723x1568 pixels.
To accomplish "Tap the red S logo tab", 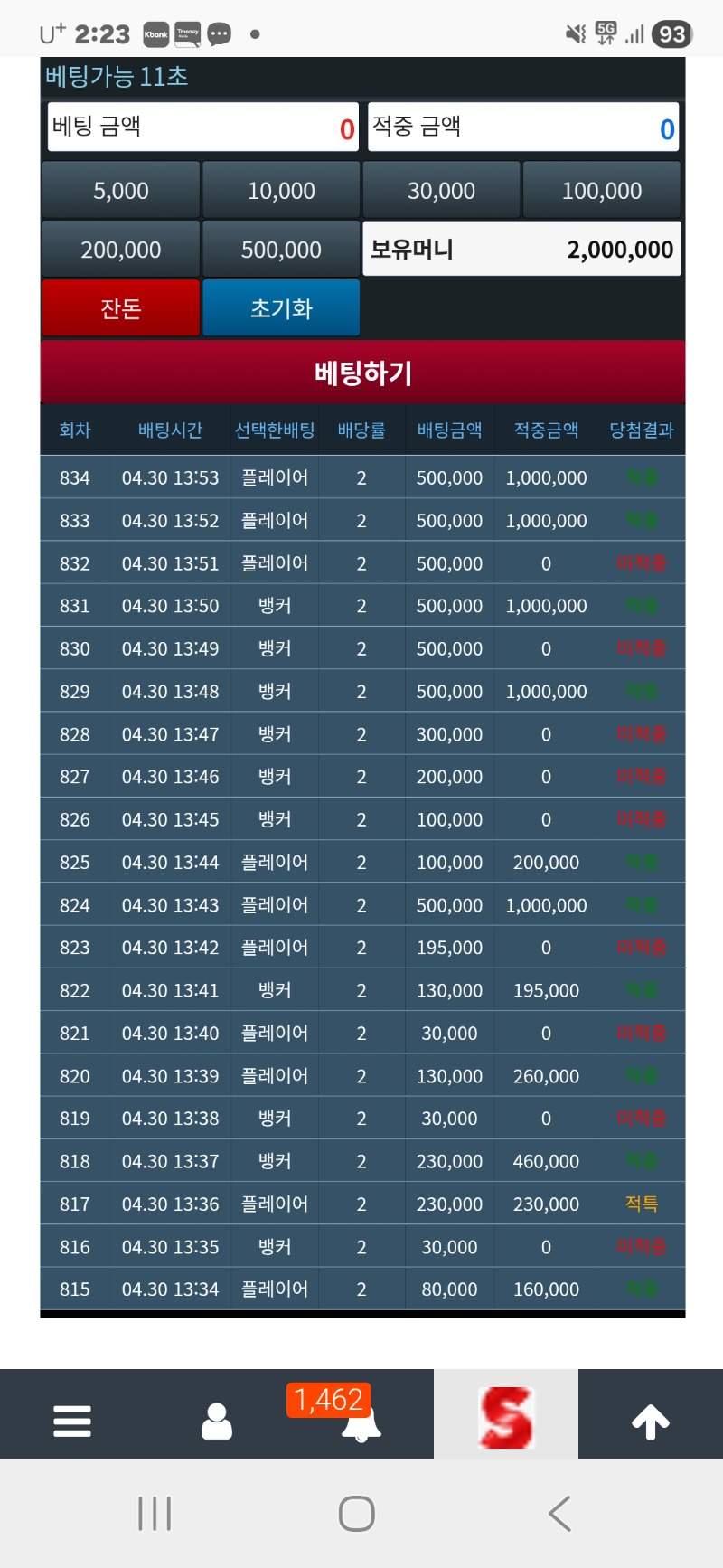I will tap(506, 1417).
